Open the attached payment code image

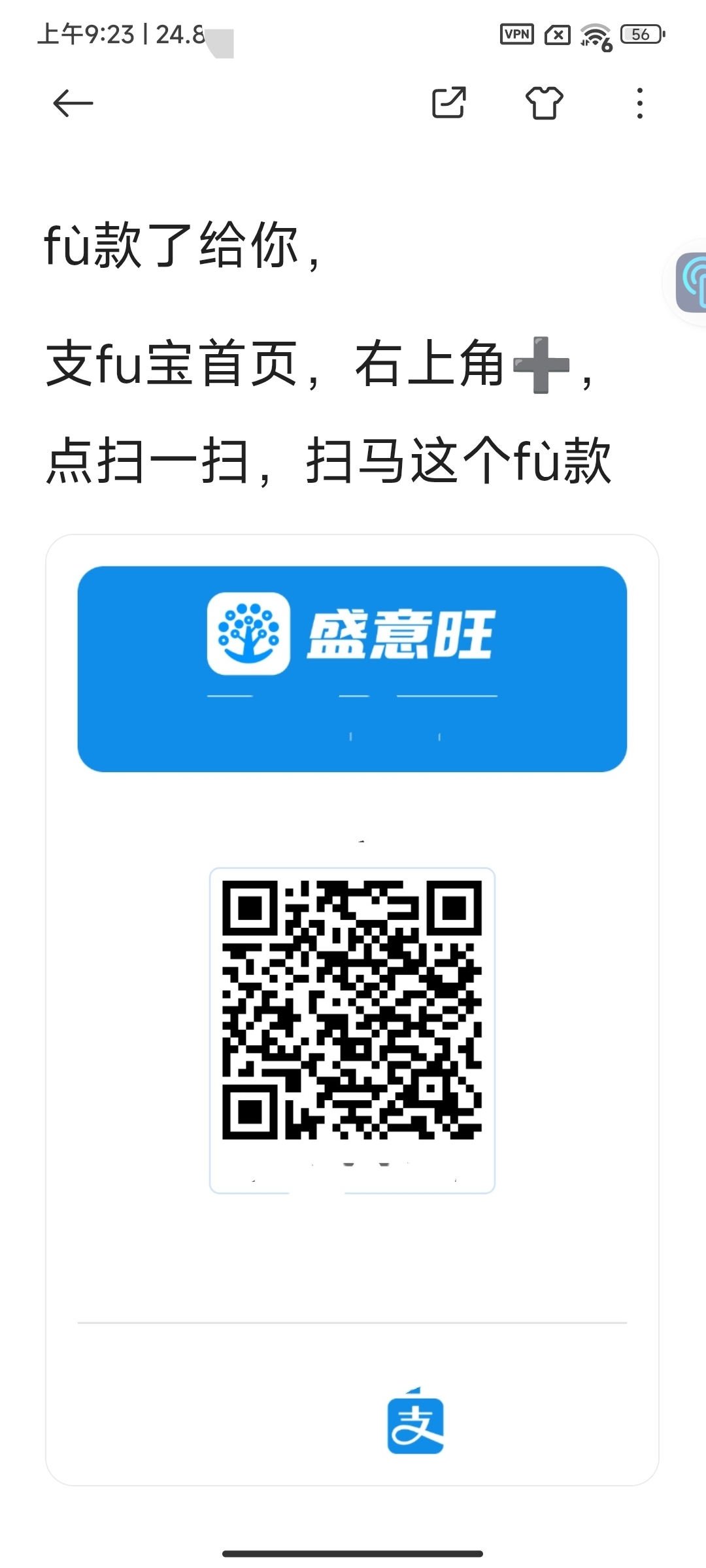point(352,1009)
